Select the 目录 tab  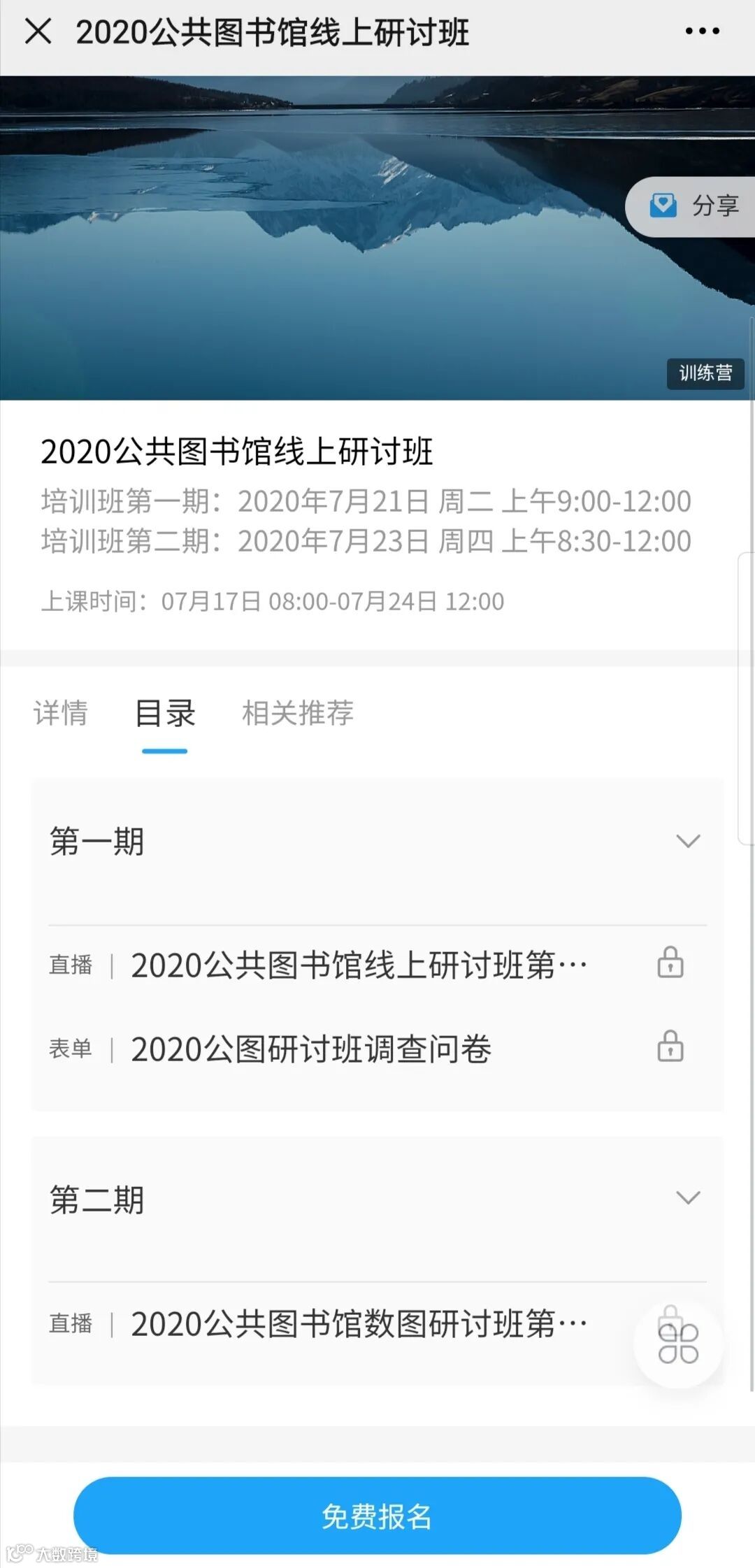(x=165, y=713)
